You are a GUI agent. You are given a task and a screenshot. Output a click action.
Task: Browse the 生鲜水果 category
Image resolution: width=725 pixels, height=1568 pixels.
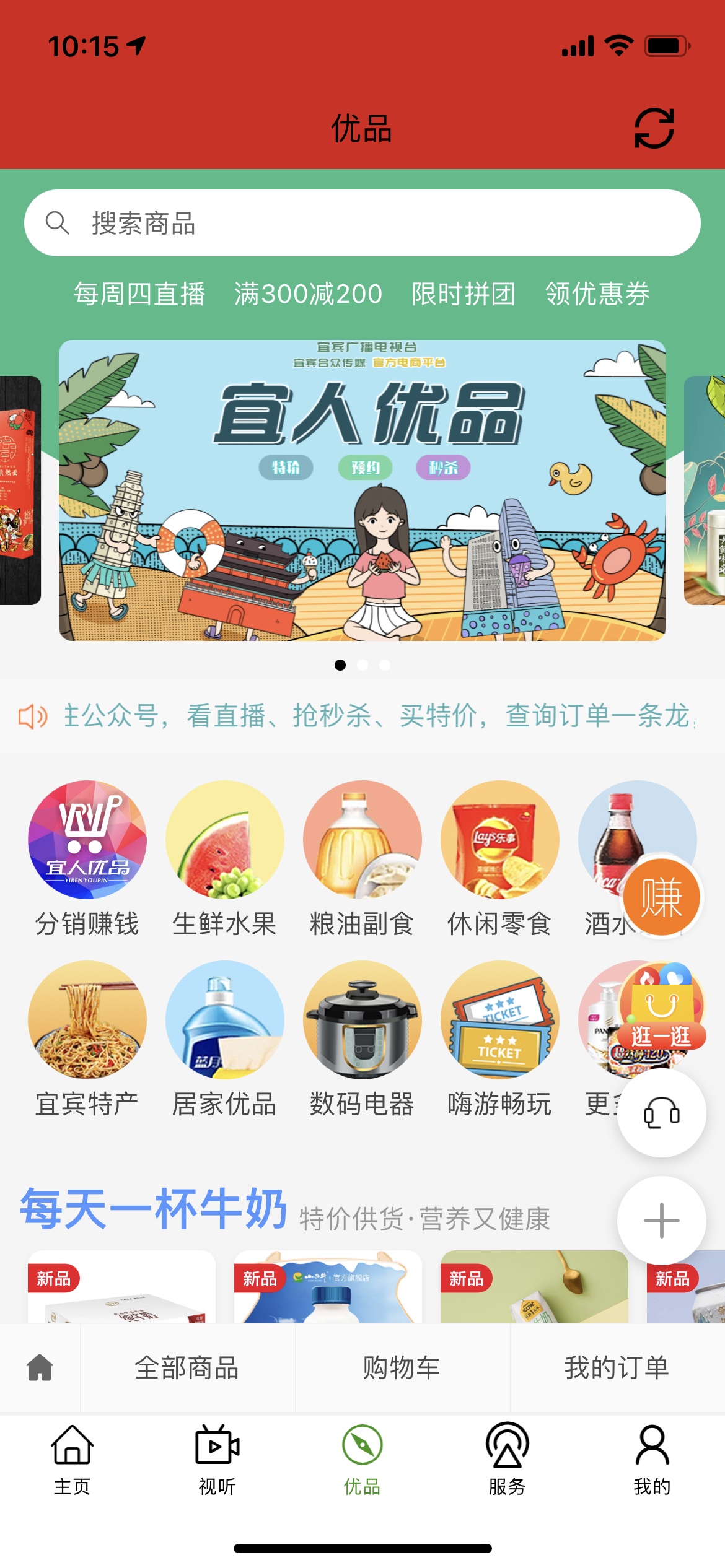(x=224, y=858)
